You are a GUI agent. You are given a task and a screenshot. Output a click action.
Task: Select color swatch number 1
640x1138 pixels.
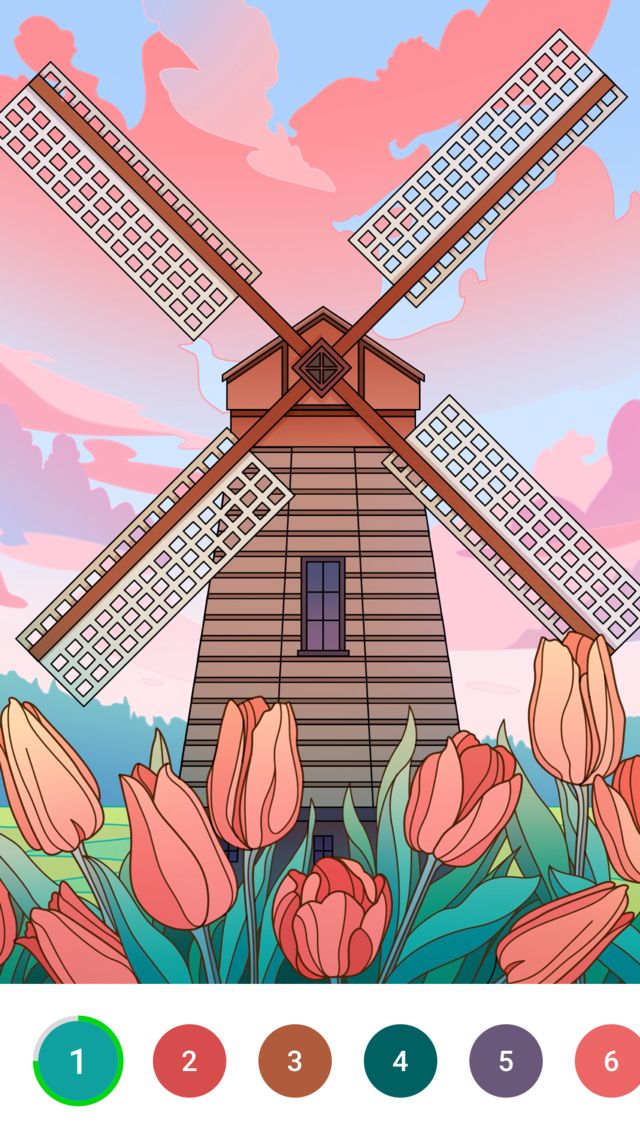pyautogui.click(x=78, y=1061)
